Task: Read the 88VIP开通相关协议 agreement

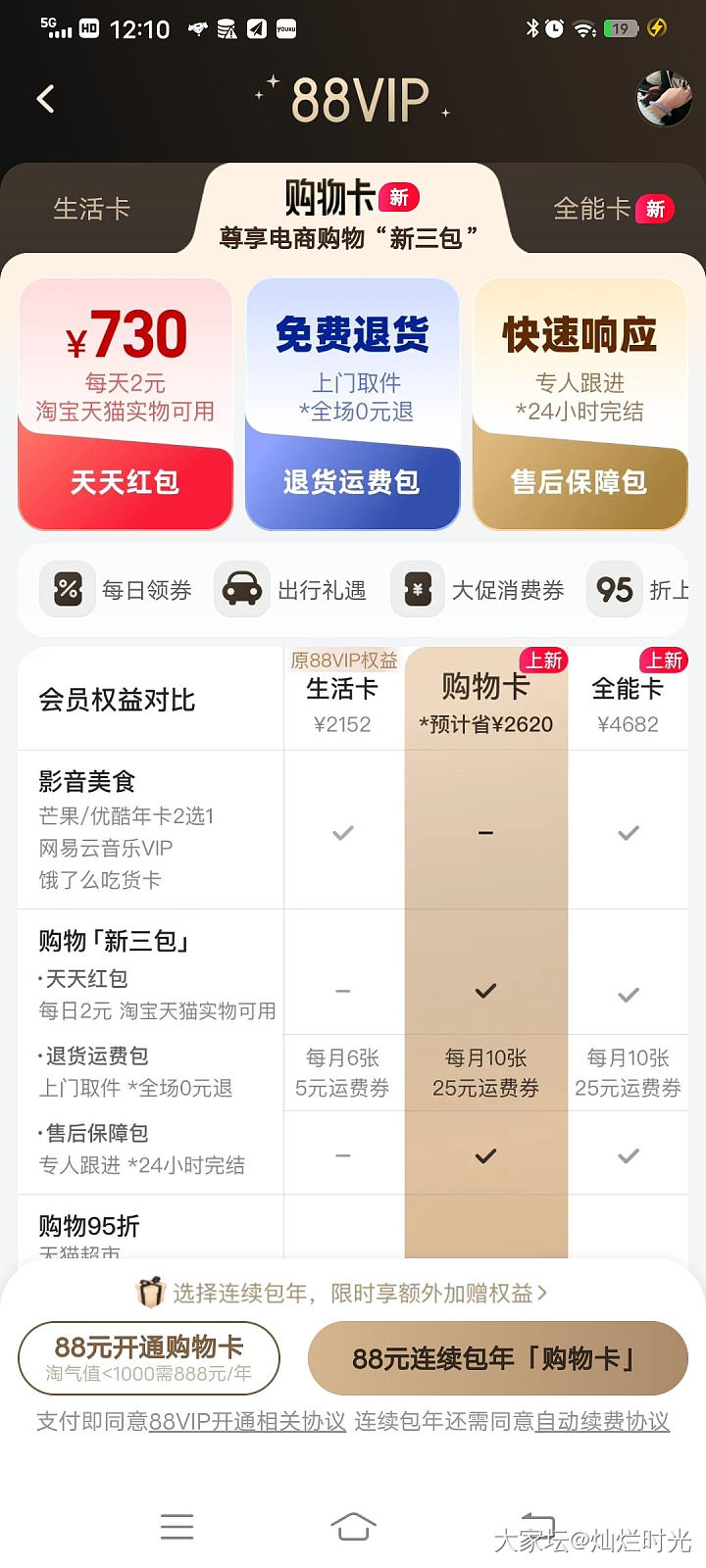Action: (x=247, y=1422)
